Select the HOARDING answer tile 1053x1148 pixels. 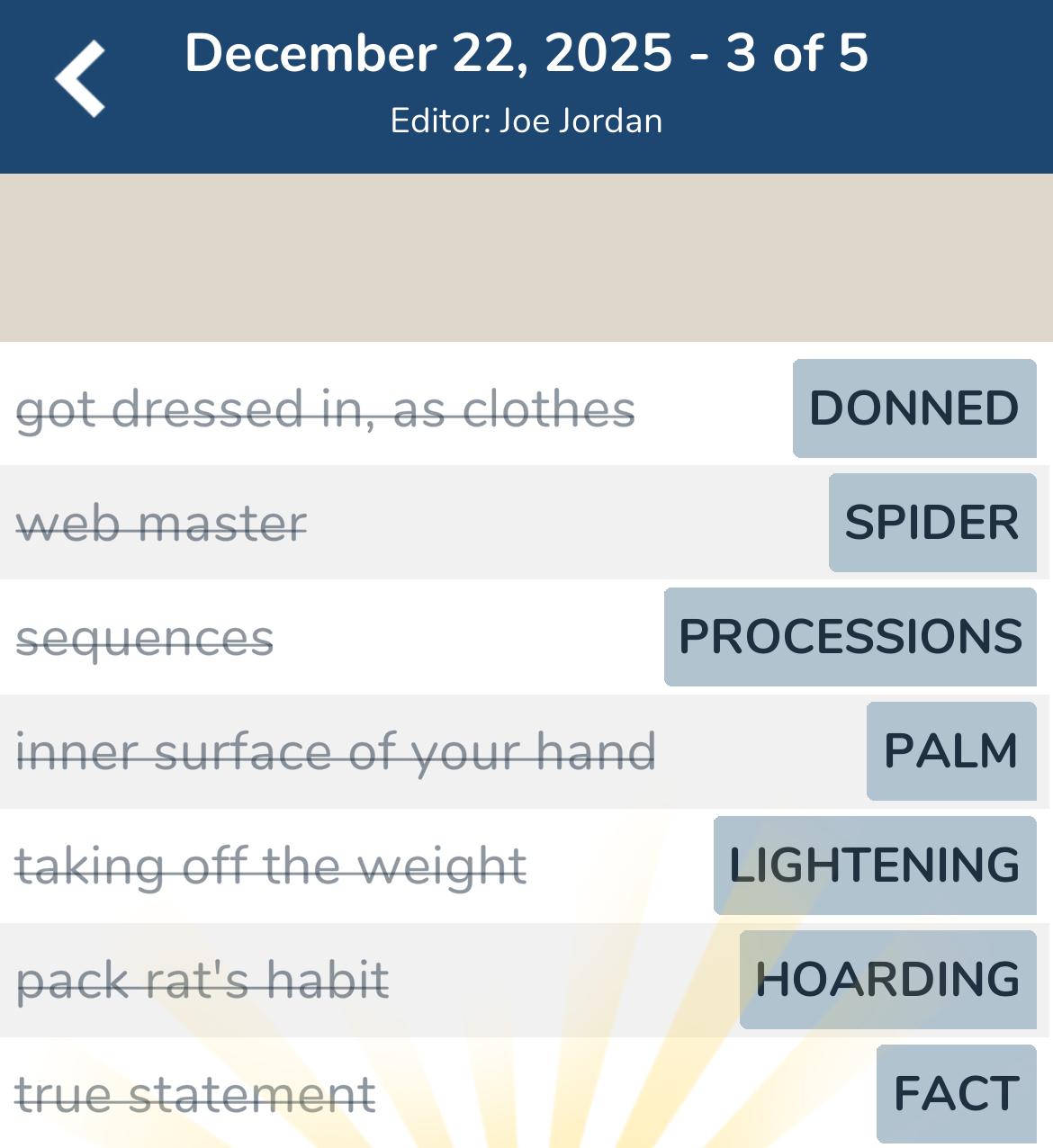pyautogui.click(x=888, y=978)
